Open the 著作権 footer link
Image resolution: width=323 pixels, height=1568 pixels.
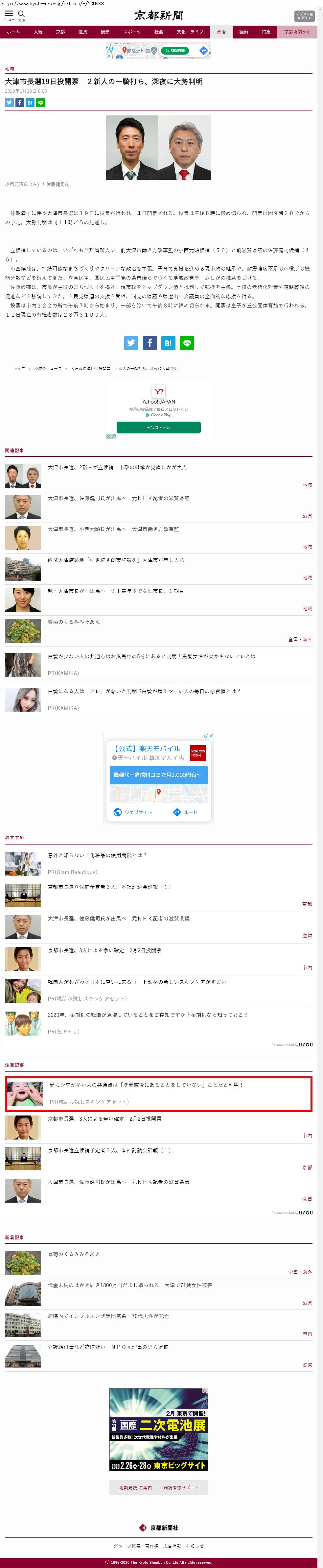151,1546
